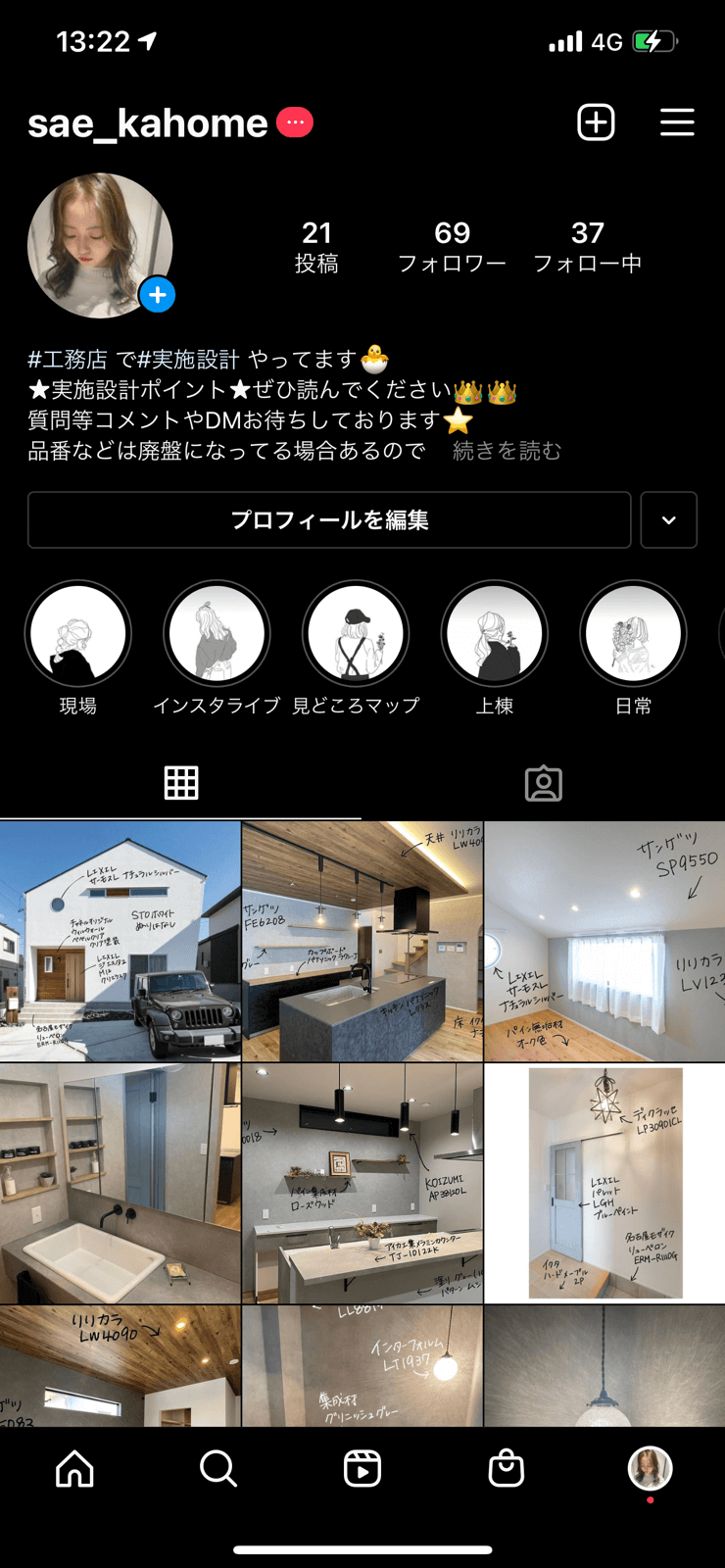View the 69 フォロワー list

(x=452, y=246)
